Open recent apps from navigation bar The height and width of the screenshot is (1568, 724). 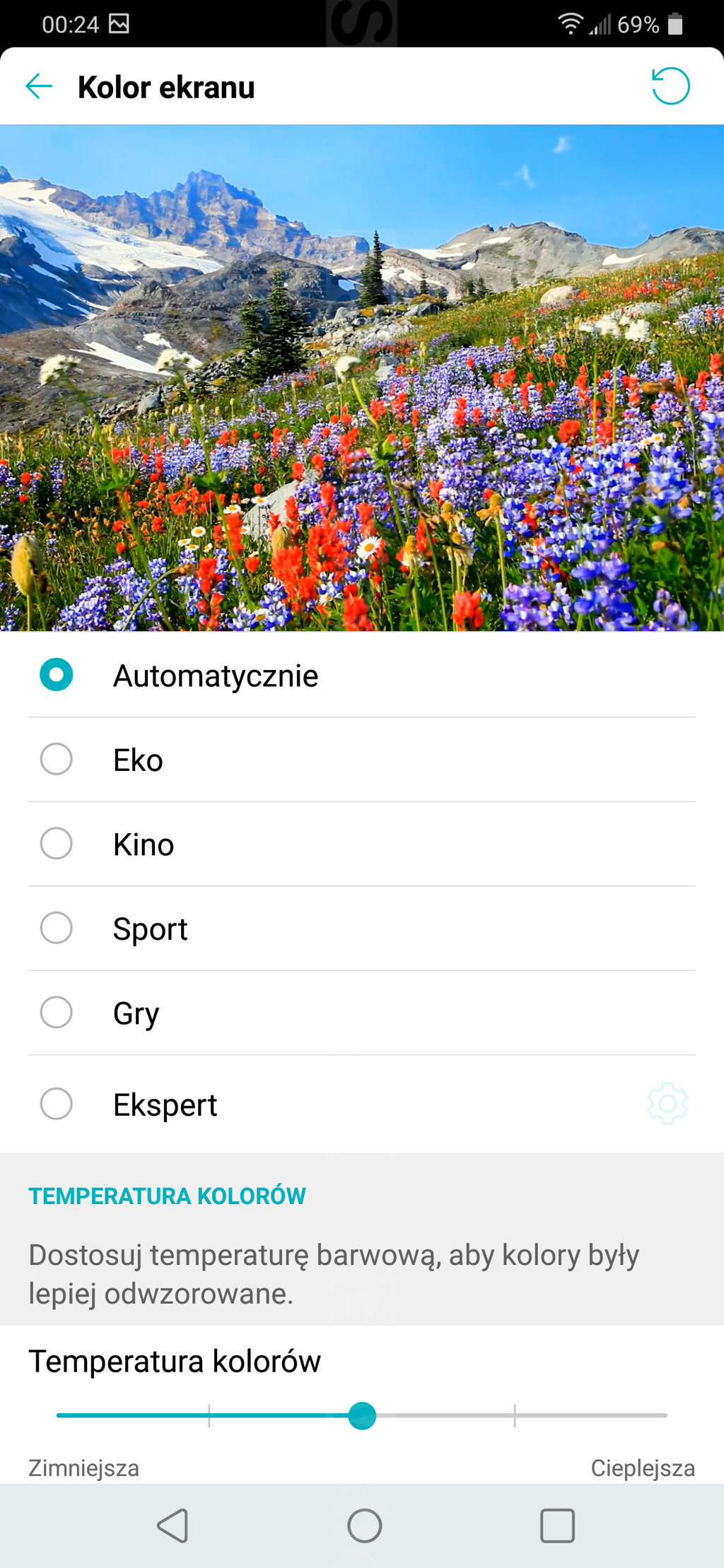[556, 1526]
